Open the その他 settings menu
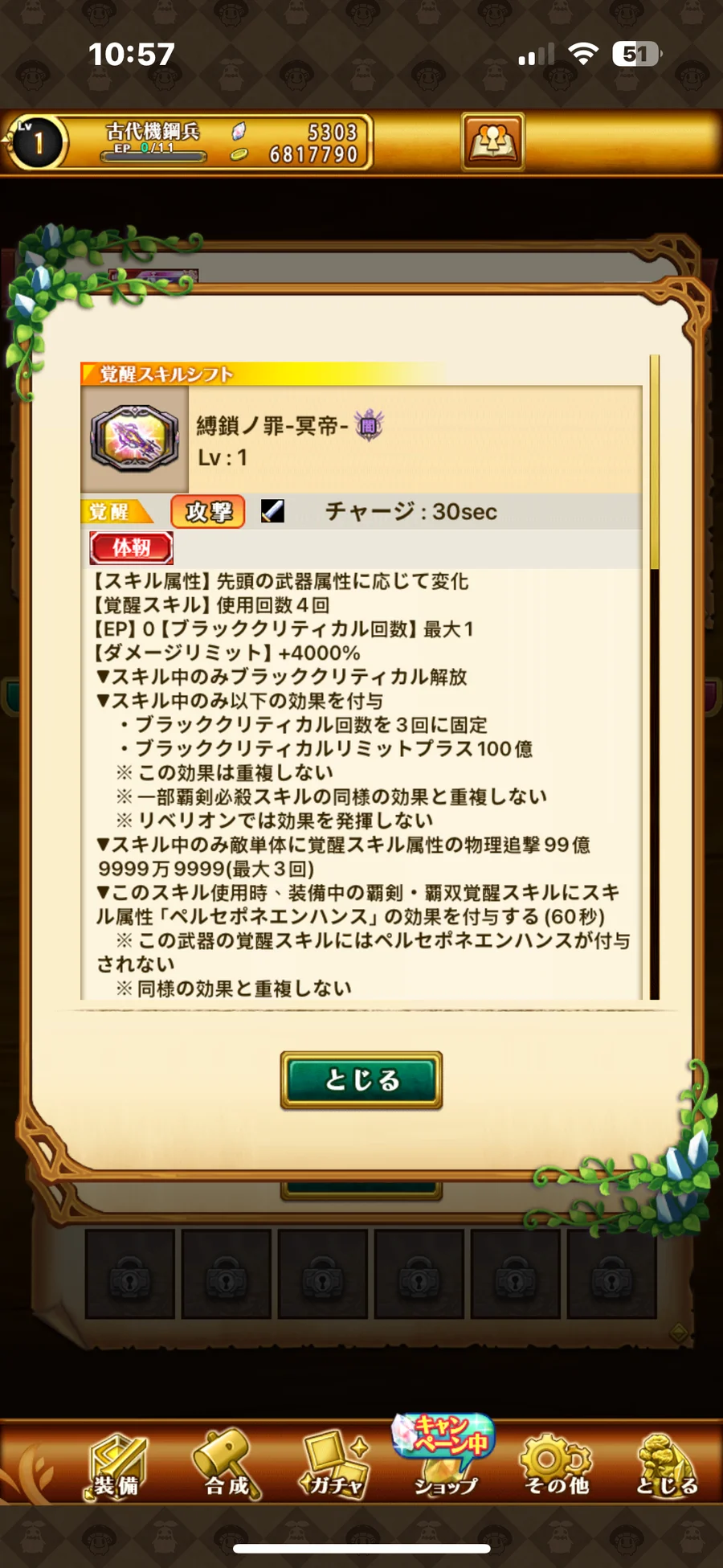This screenshot has height=1568, width=723. click(x=556, y=1466)
